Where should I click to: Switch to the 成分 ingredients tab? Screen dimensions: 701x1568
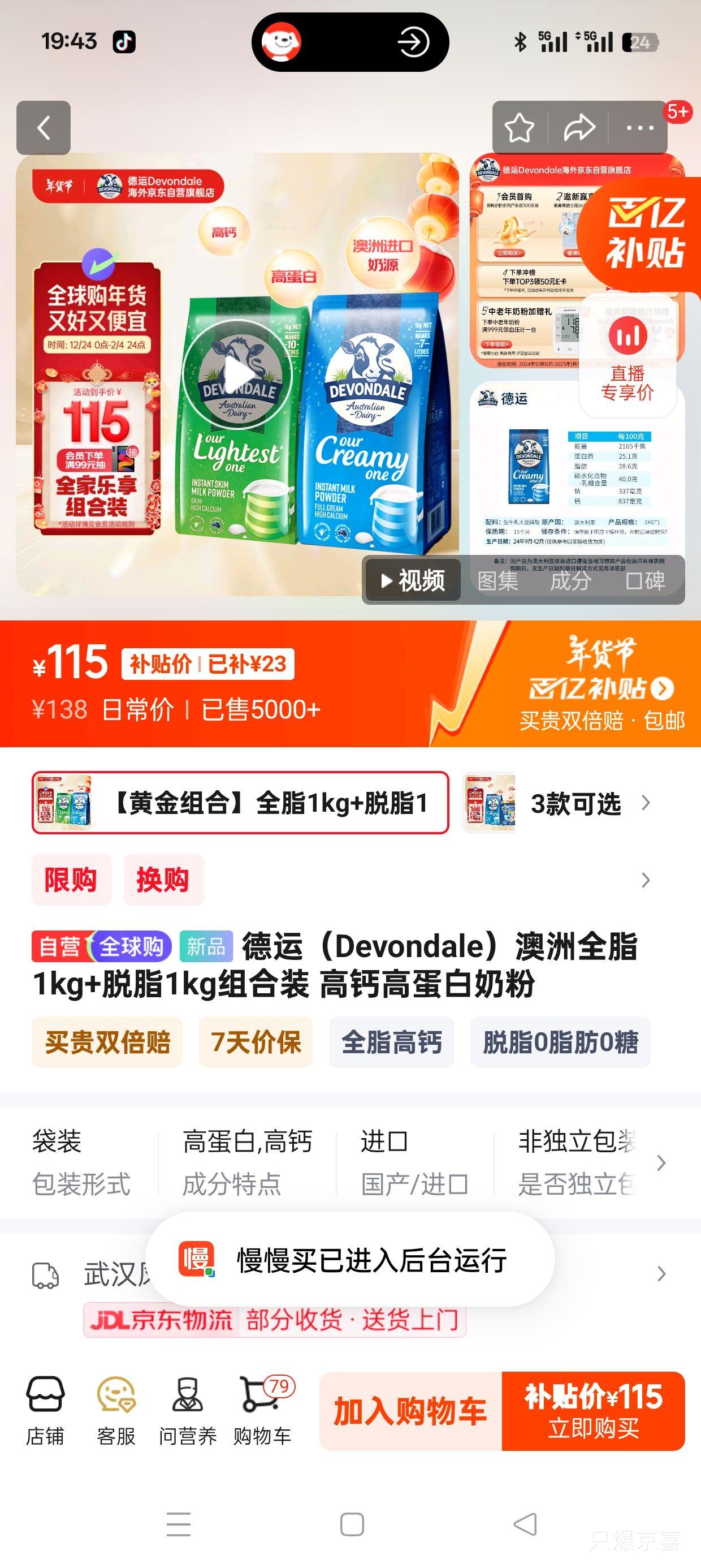click(x=572, y=582)
